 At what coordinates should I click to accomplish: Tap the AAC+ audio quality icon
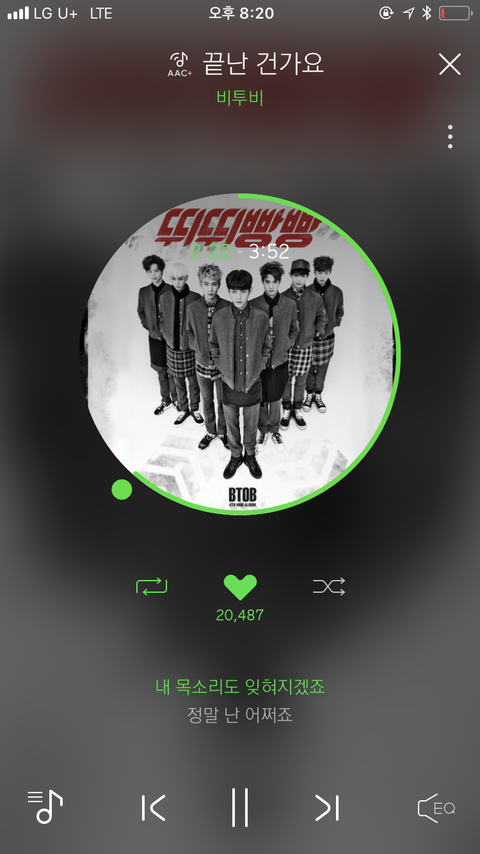pyautogui.click(x=179, y=64)
